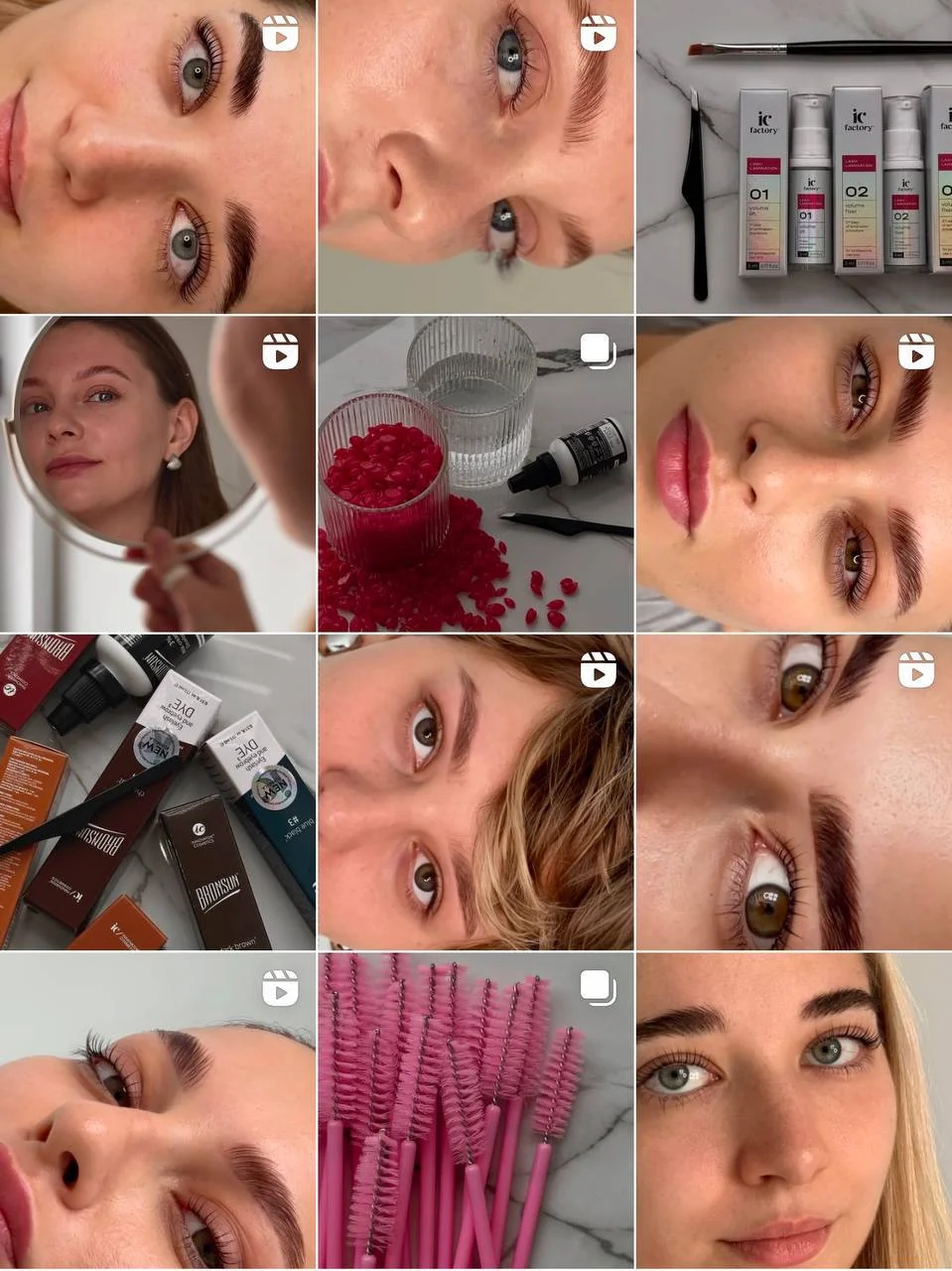Open the Bronsun dye boxes post
The image size is (952, 1271).
point(157,791)
